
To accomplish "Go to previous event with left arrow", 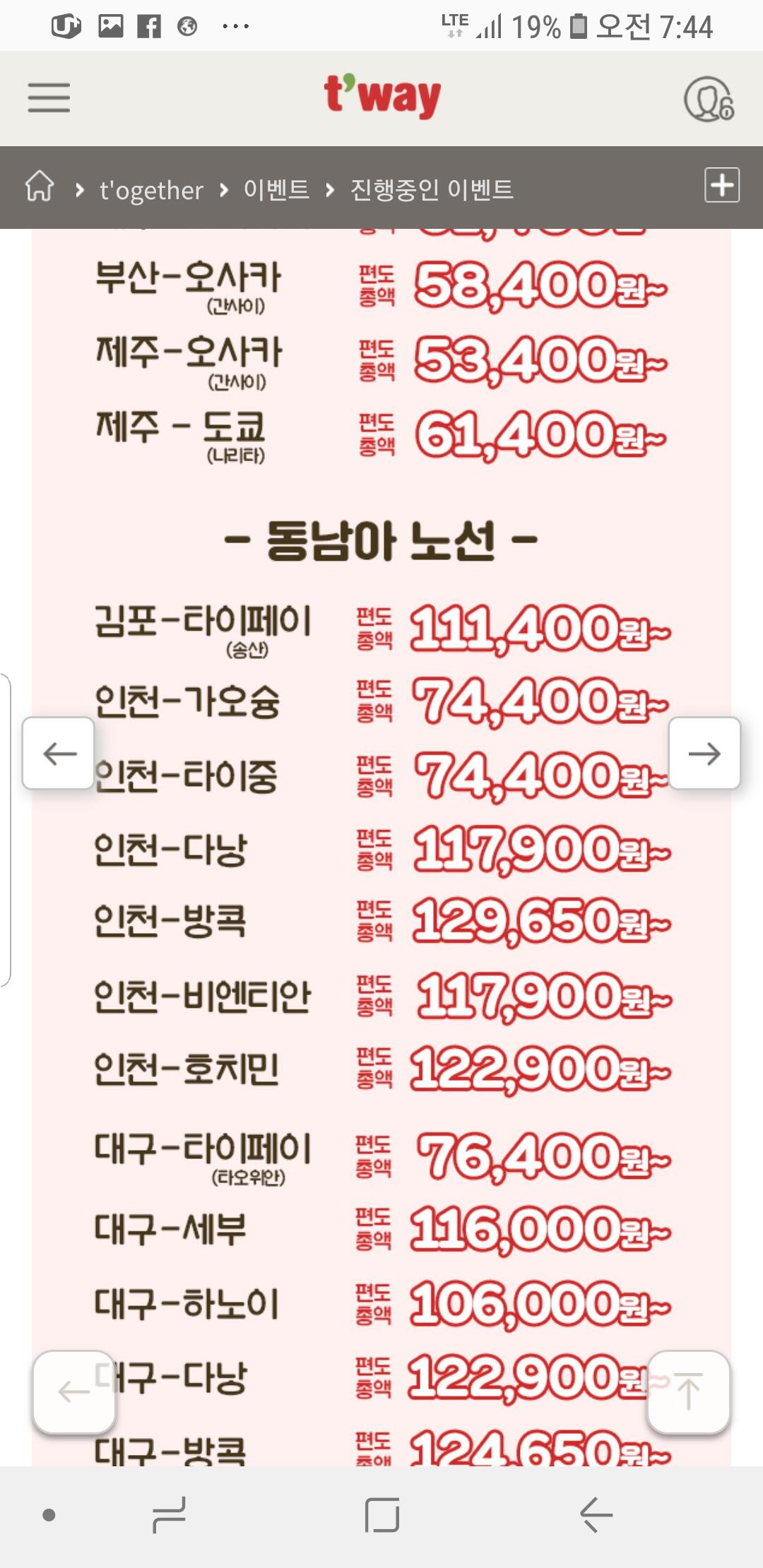I will 59,753.
